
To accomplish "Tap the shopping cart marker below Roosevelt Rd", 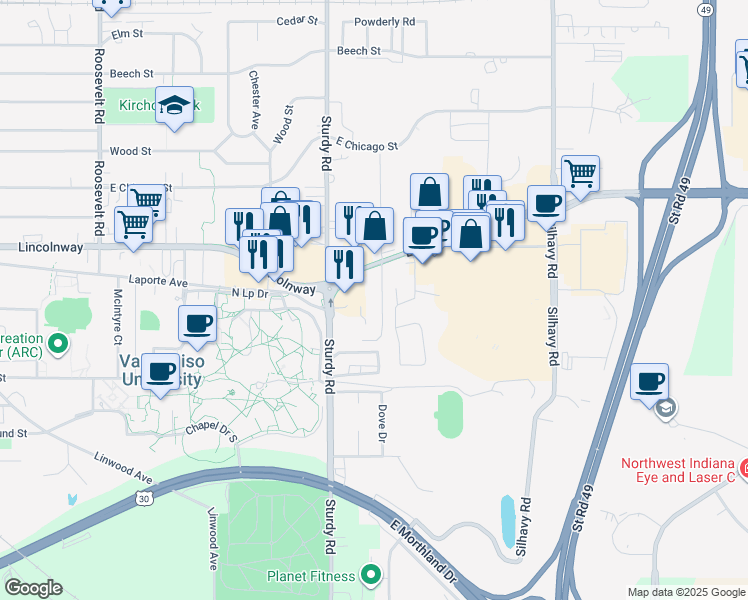I will coord(134,225).
